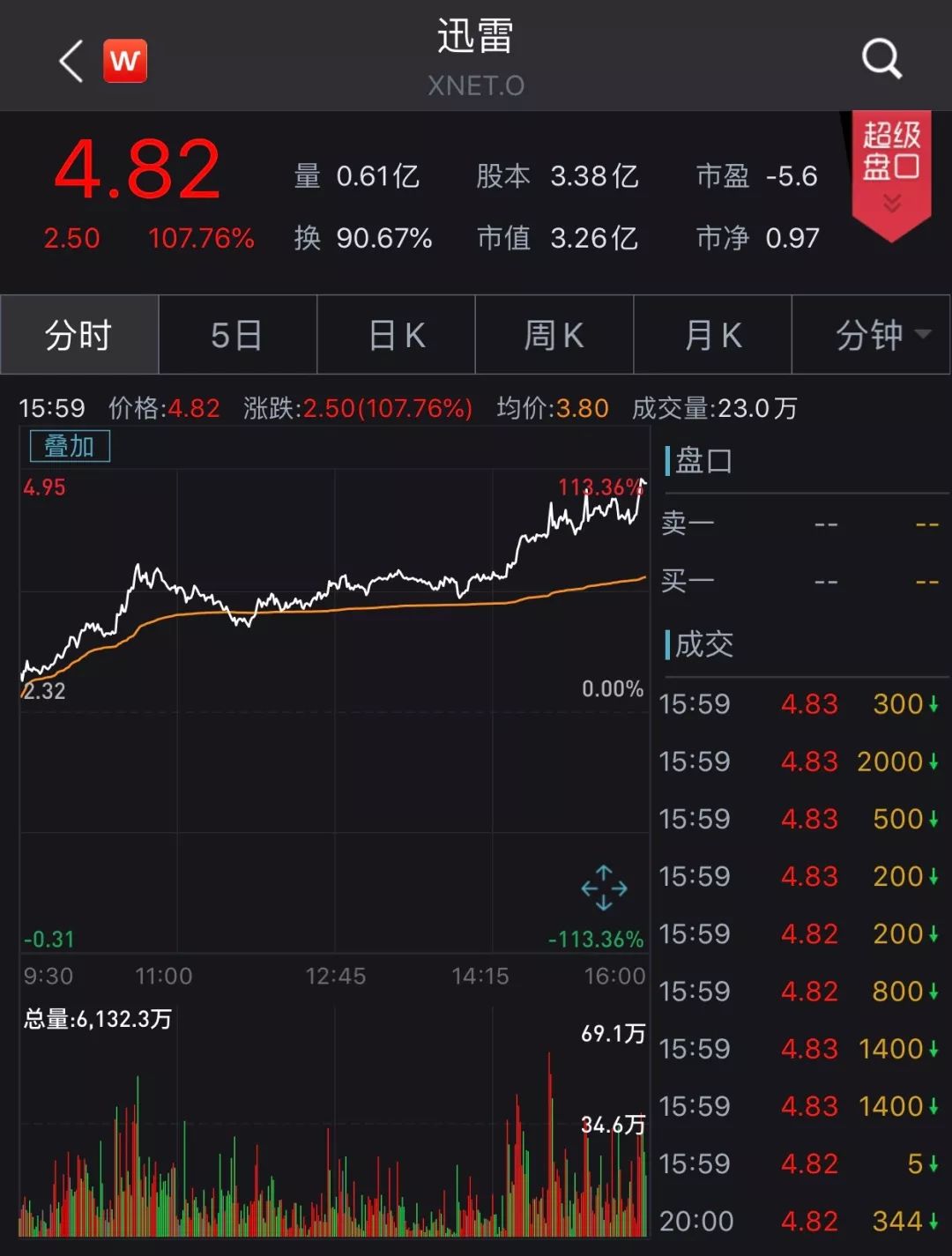Tap the 叠加 overlay button
Screen dimensions: 952x1256
point(70,447)
